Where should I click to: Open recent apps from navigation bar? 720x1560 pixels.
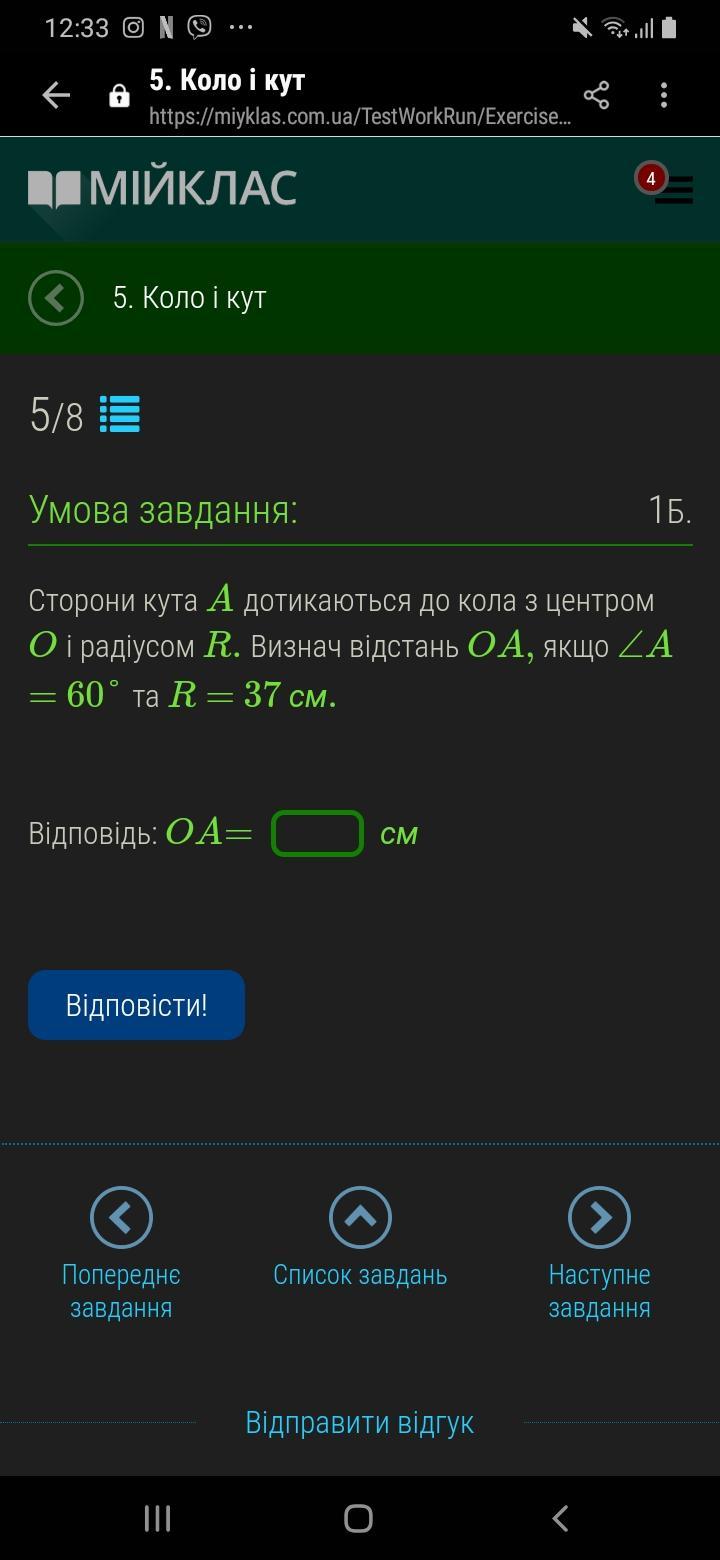[158, 1518]
